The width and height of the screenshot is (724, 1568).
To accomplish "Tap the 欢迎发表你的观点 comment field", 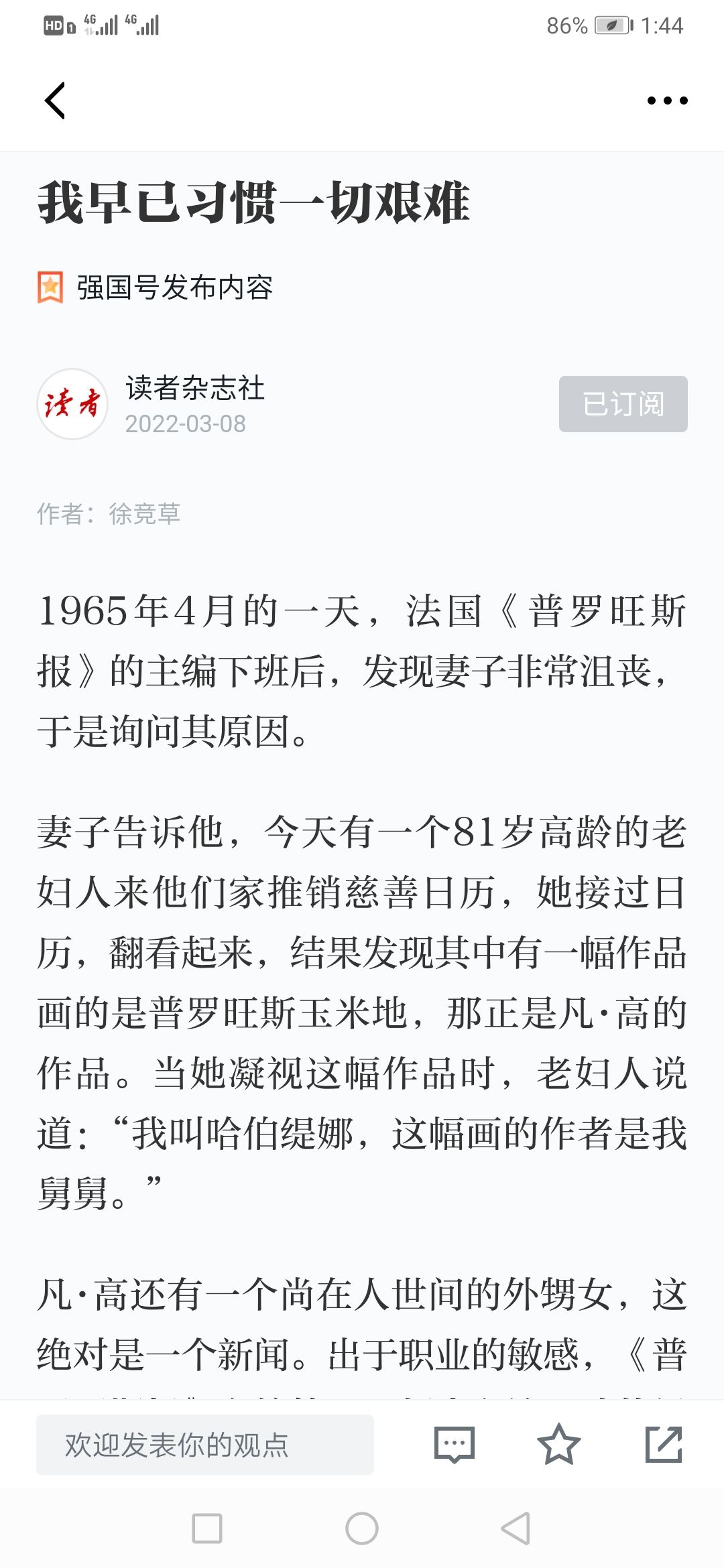I will 205,1445.
